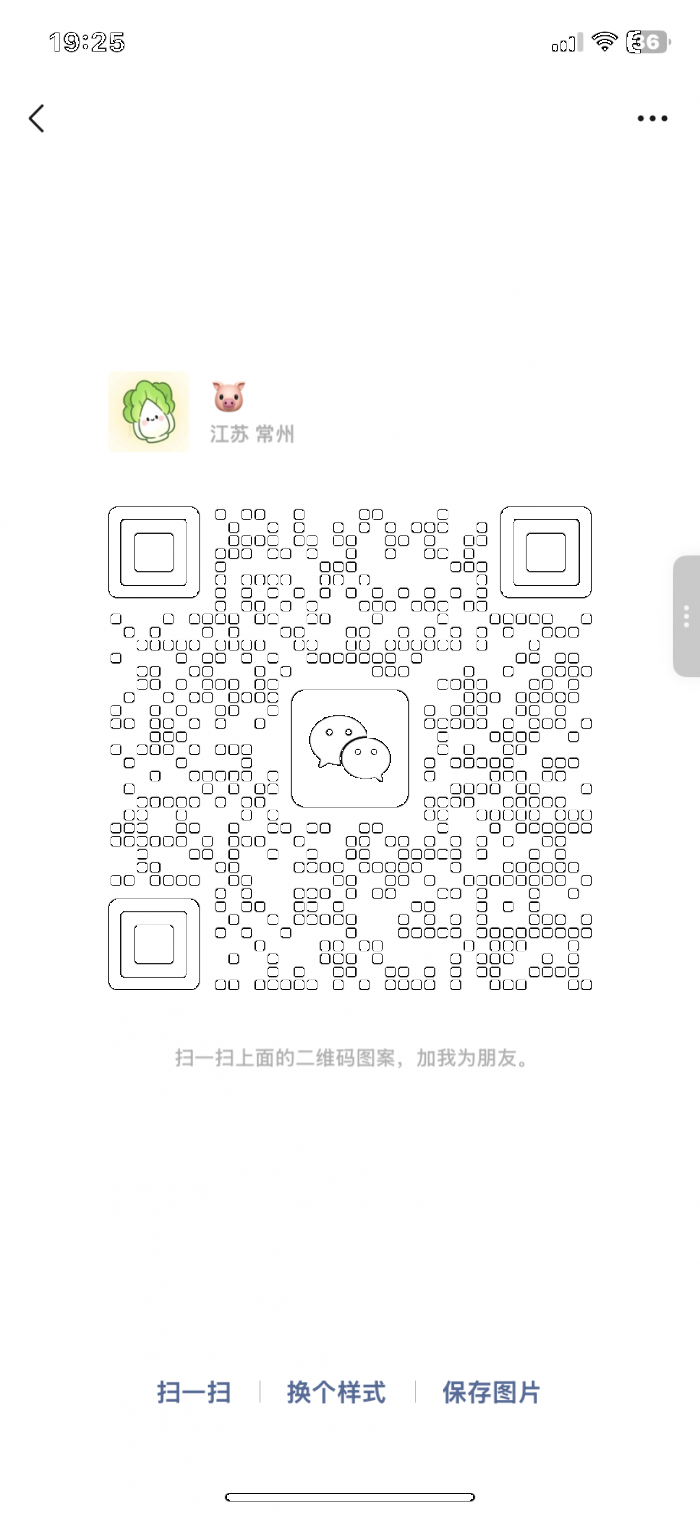The image size is (700, 1515).
Task: Open the floating side handle with three dots
Action: tap(686, 616)
